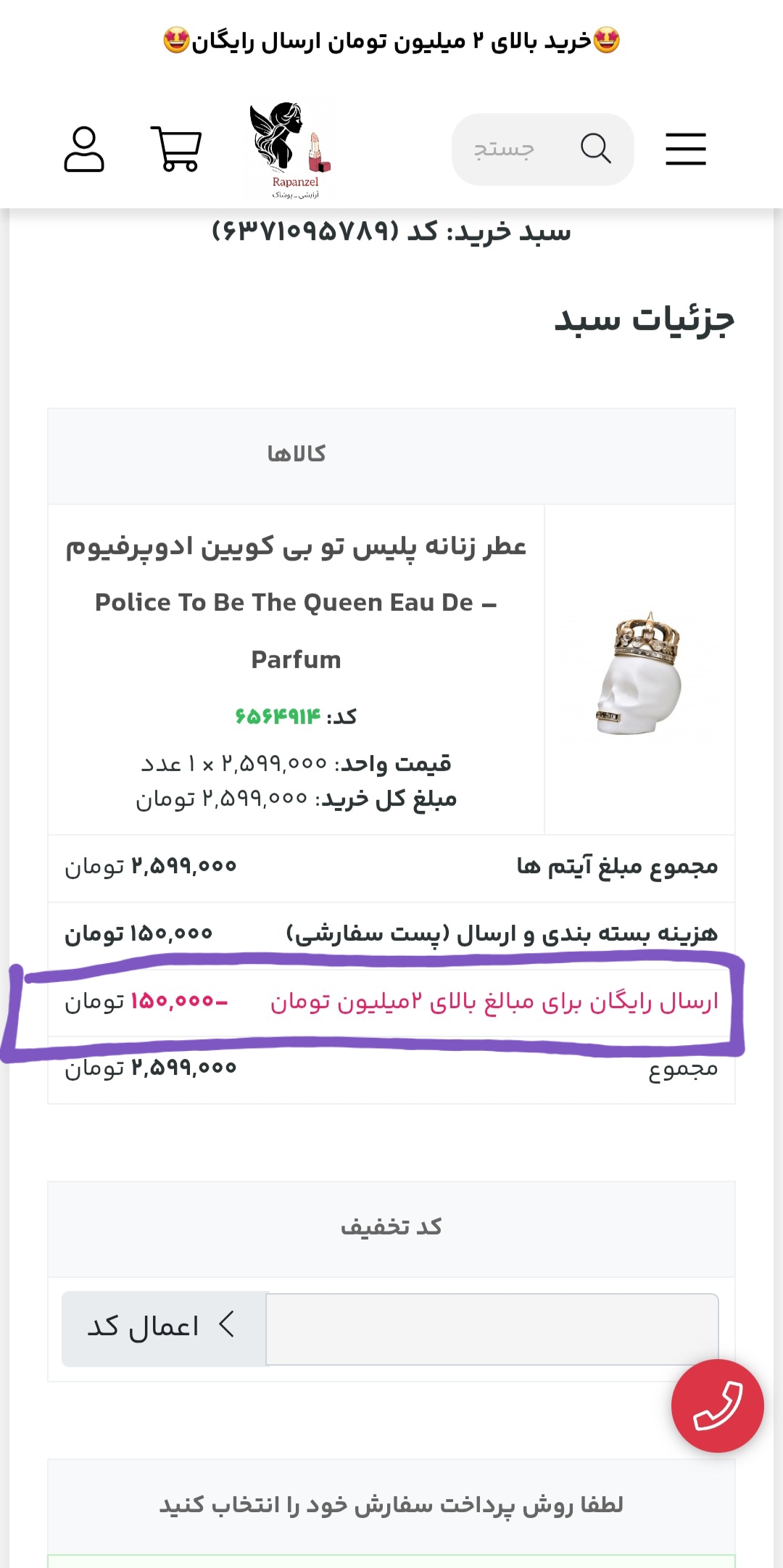This screenshot has width=783, height=1568.
Task: Call support via red phone button
Action: click(717, 1406)
